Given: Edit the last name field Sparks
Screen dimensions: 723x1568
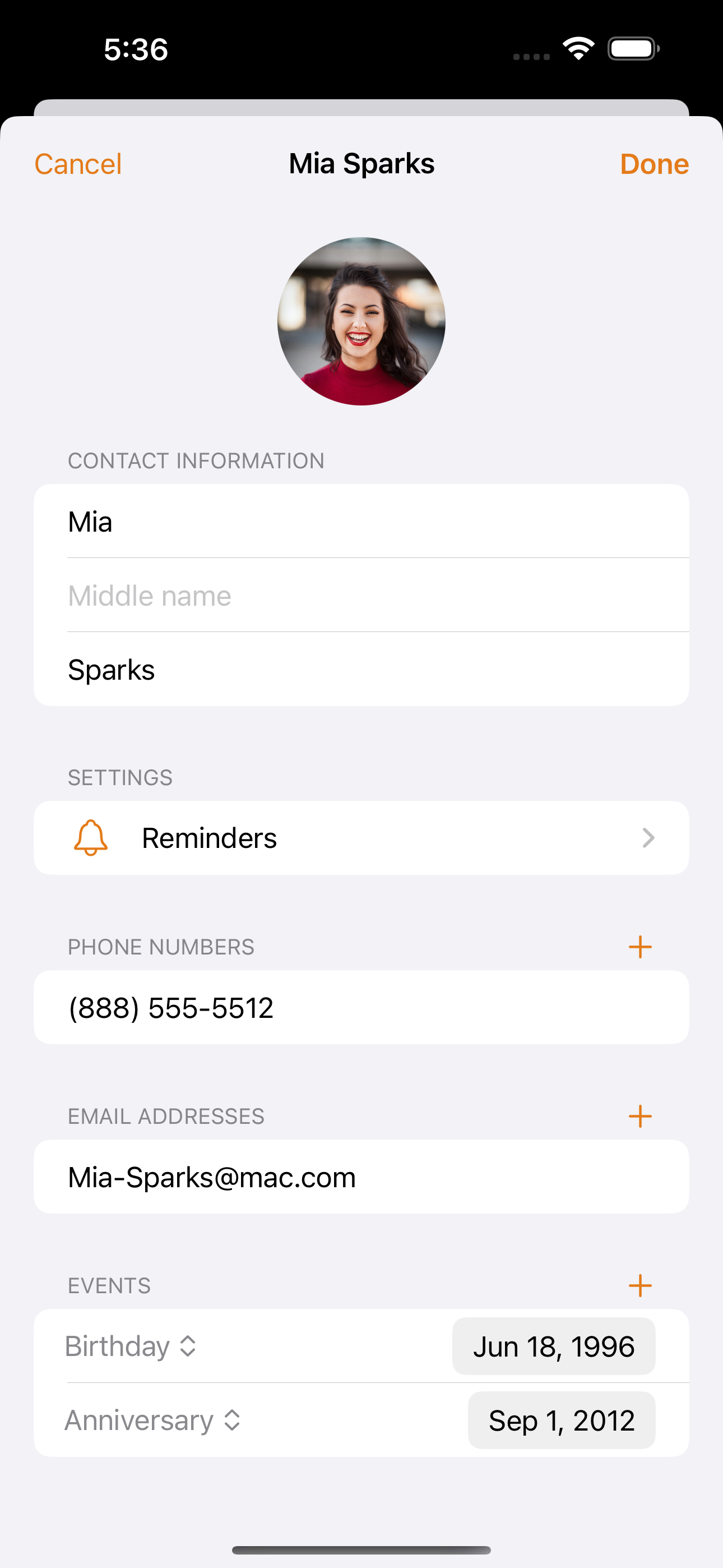Looking at the screenshot, I should pos(361,670).
